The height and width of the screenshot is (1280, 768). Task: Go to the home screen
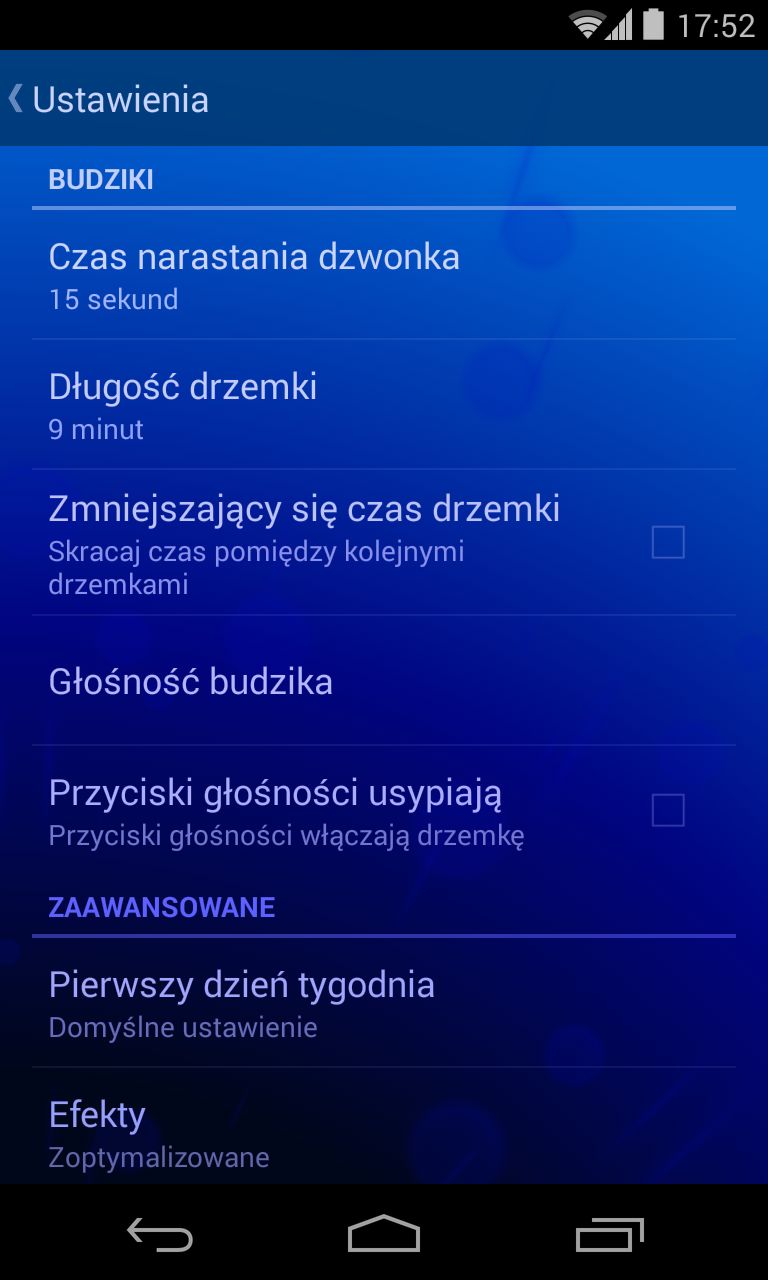point(384,1234)
